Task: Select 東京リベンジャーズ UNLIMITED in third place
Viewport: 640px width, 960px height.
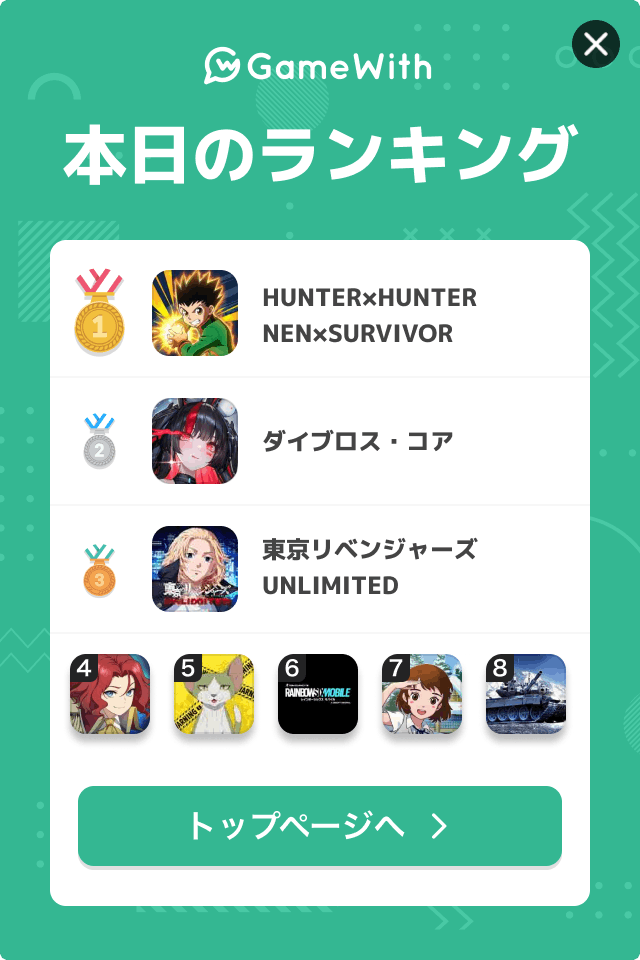Action: pos(369,568)
